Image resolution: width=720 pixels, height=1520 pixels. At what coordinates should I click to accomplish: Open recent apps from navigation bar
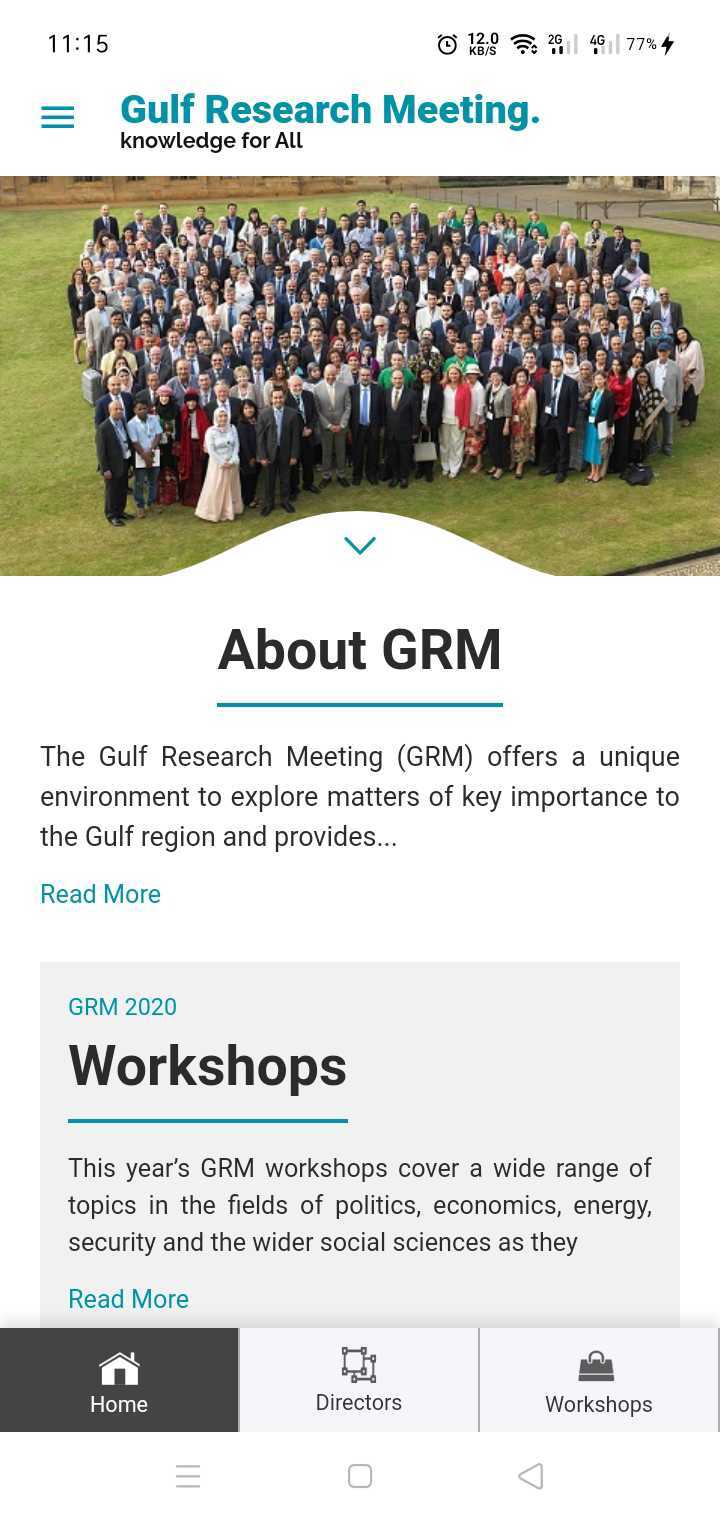tap(188, 1476)
